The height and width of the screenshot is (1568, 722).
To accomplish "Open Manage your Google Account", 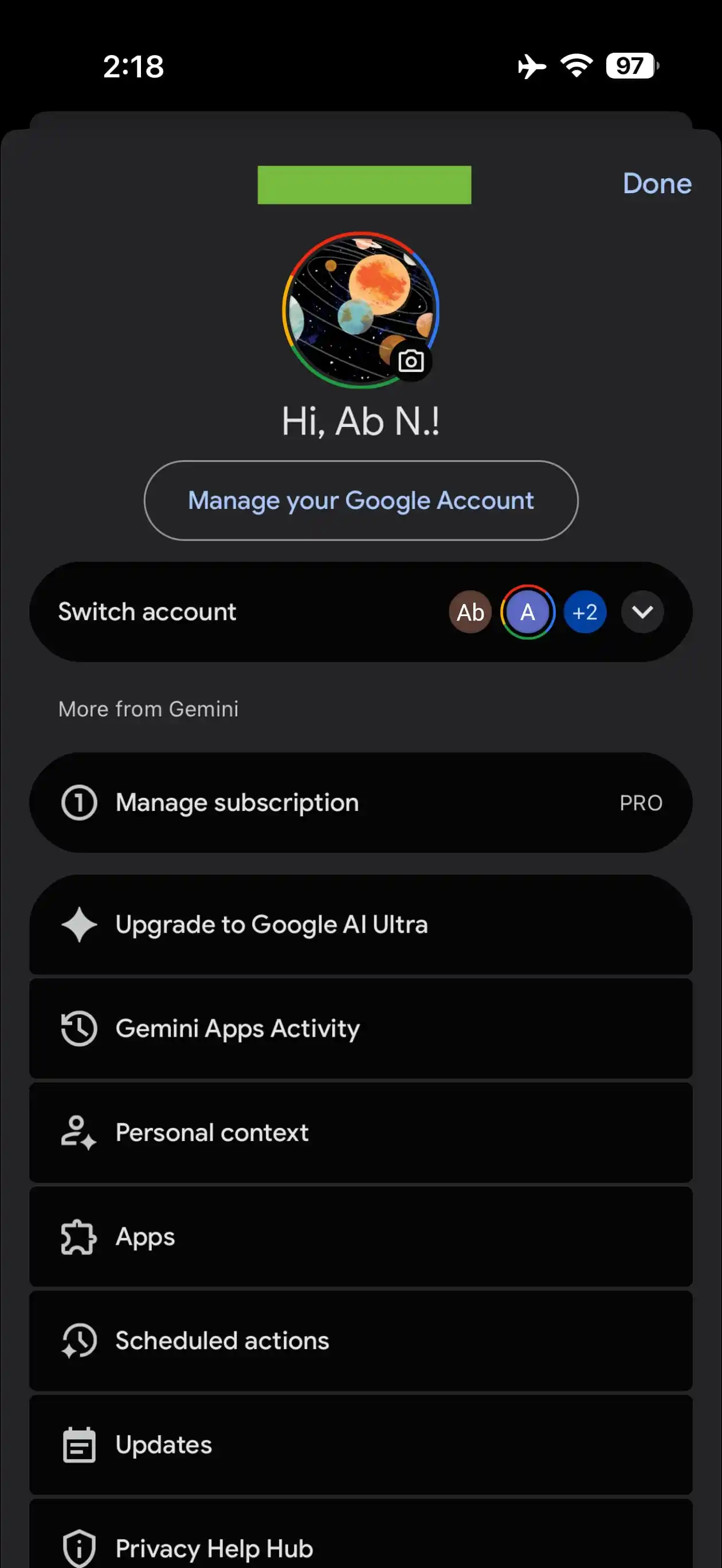I will 361,500.
